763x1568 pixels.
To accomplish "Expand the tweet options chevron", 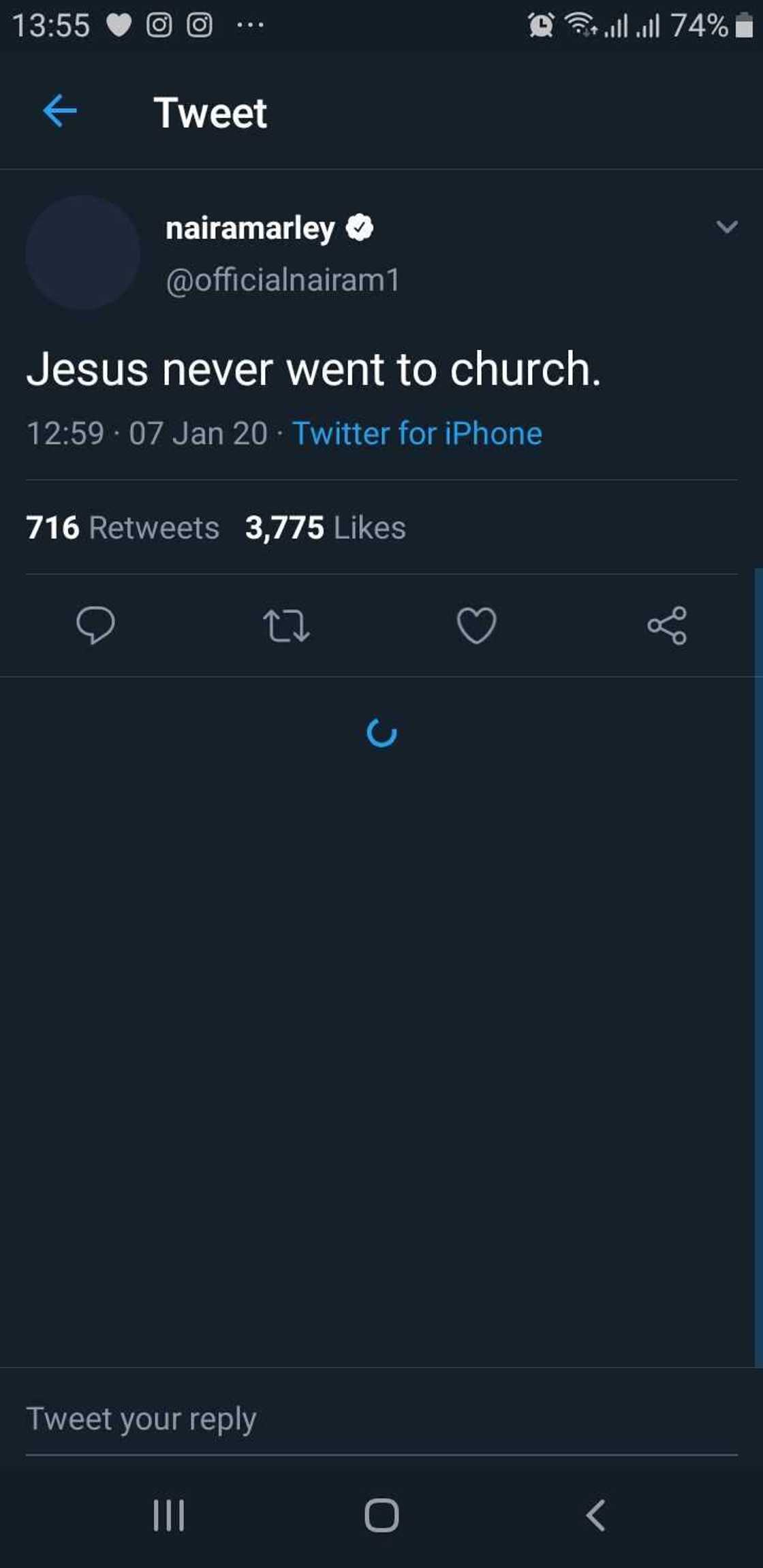I will (x=727, y=225).
